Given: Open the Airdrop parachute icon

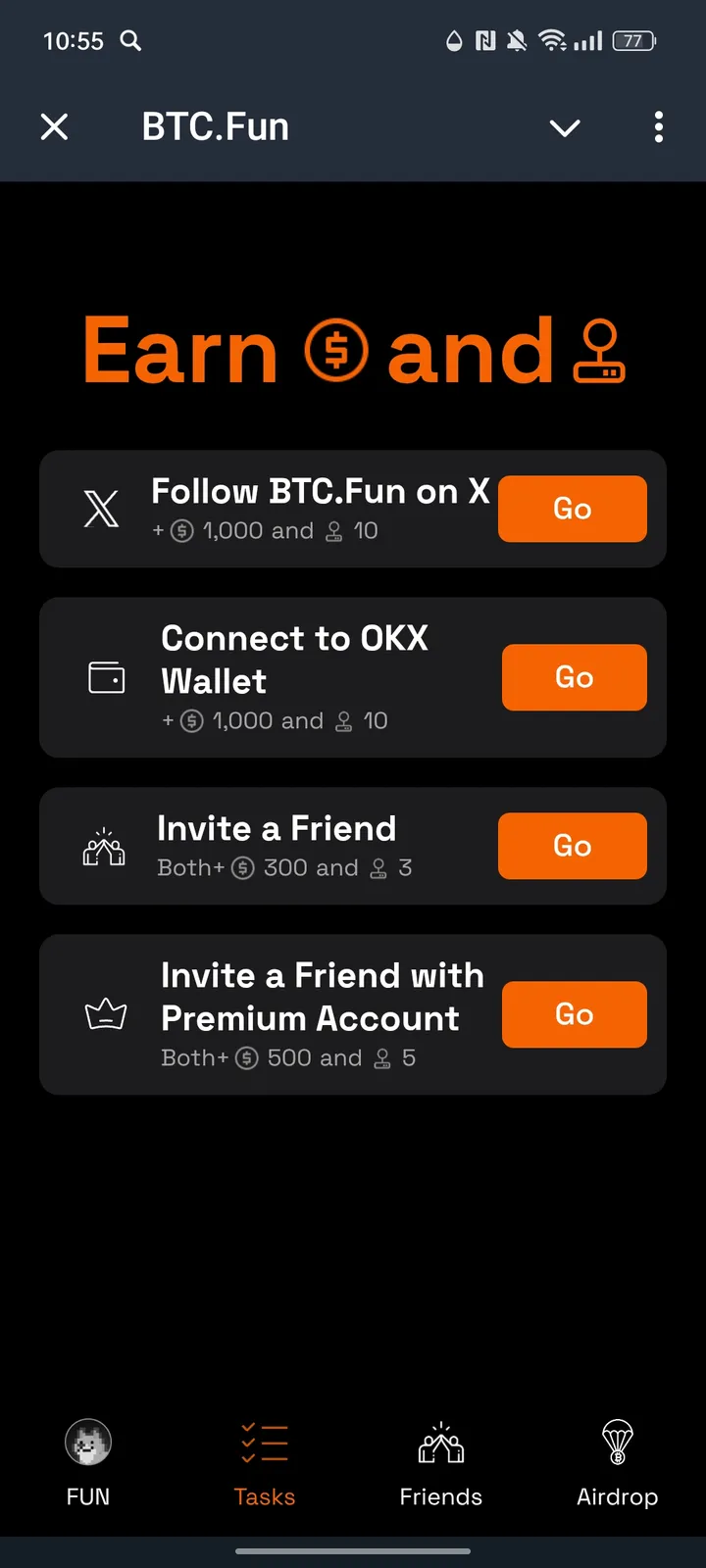Looking at the screenshot, I should point(617,1442).
